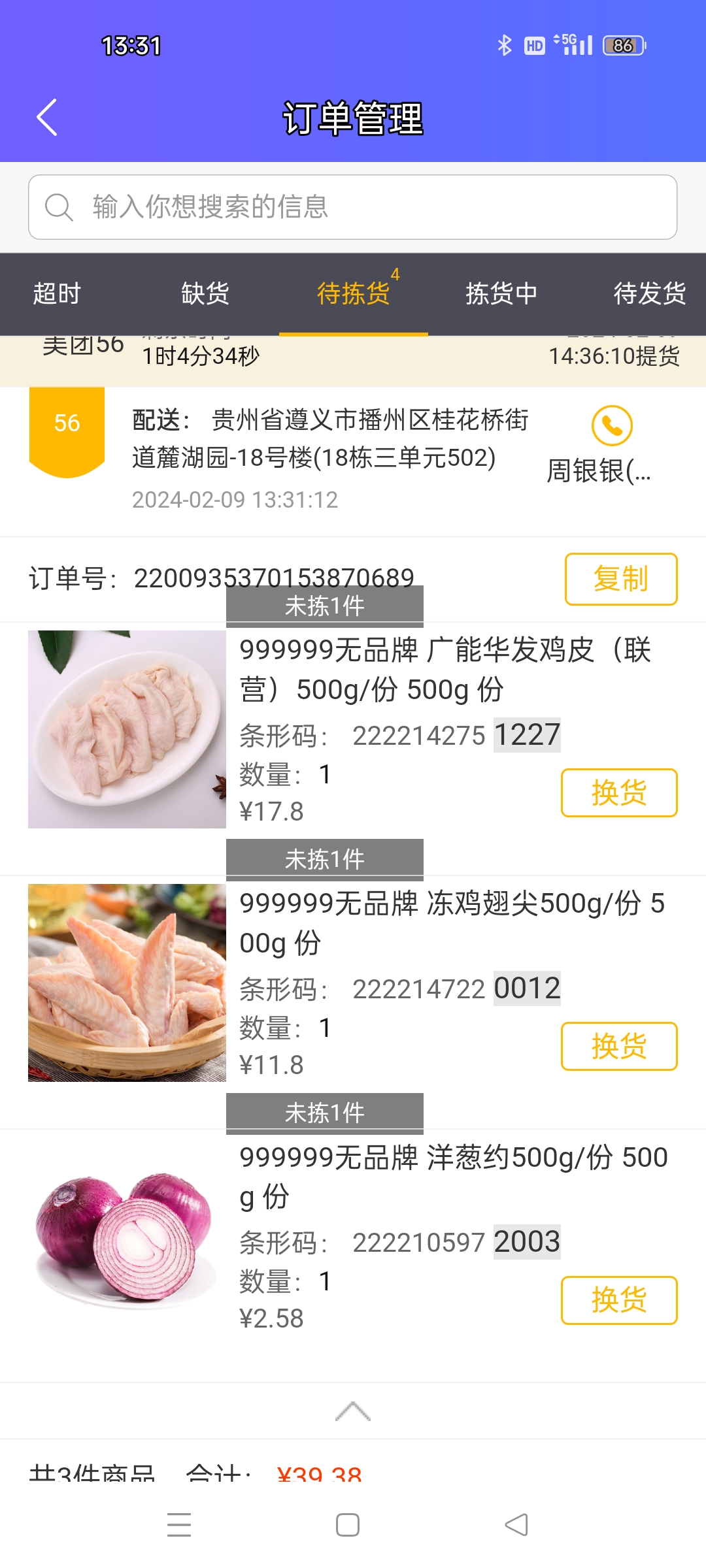Tap 换货 for 广能华发鸡皮
Image resolution: width=706 pixels, height=1568 pixels.
618,792
